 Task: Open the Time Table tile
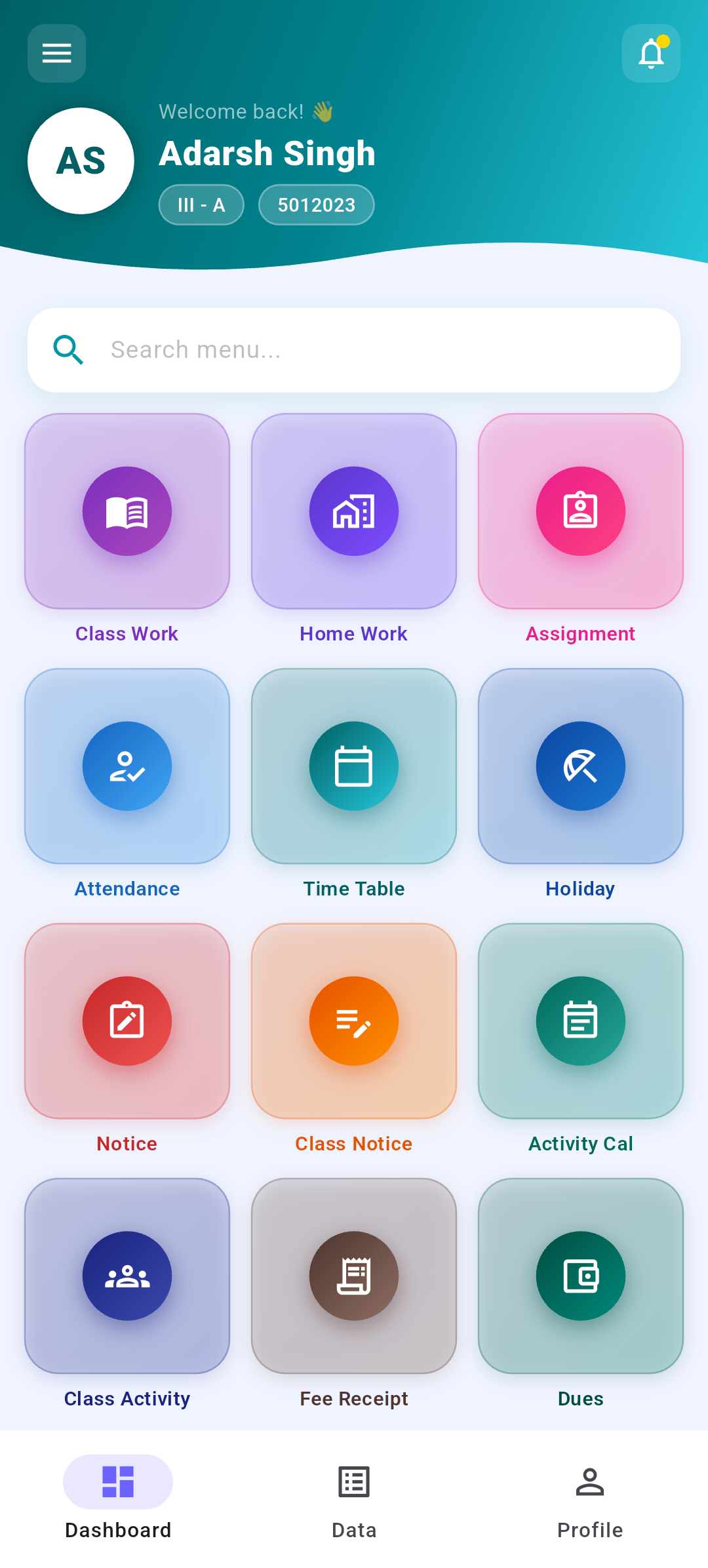pyautogui.click(x=354, y=766)
